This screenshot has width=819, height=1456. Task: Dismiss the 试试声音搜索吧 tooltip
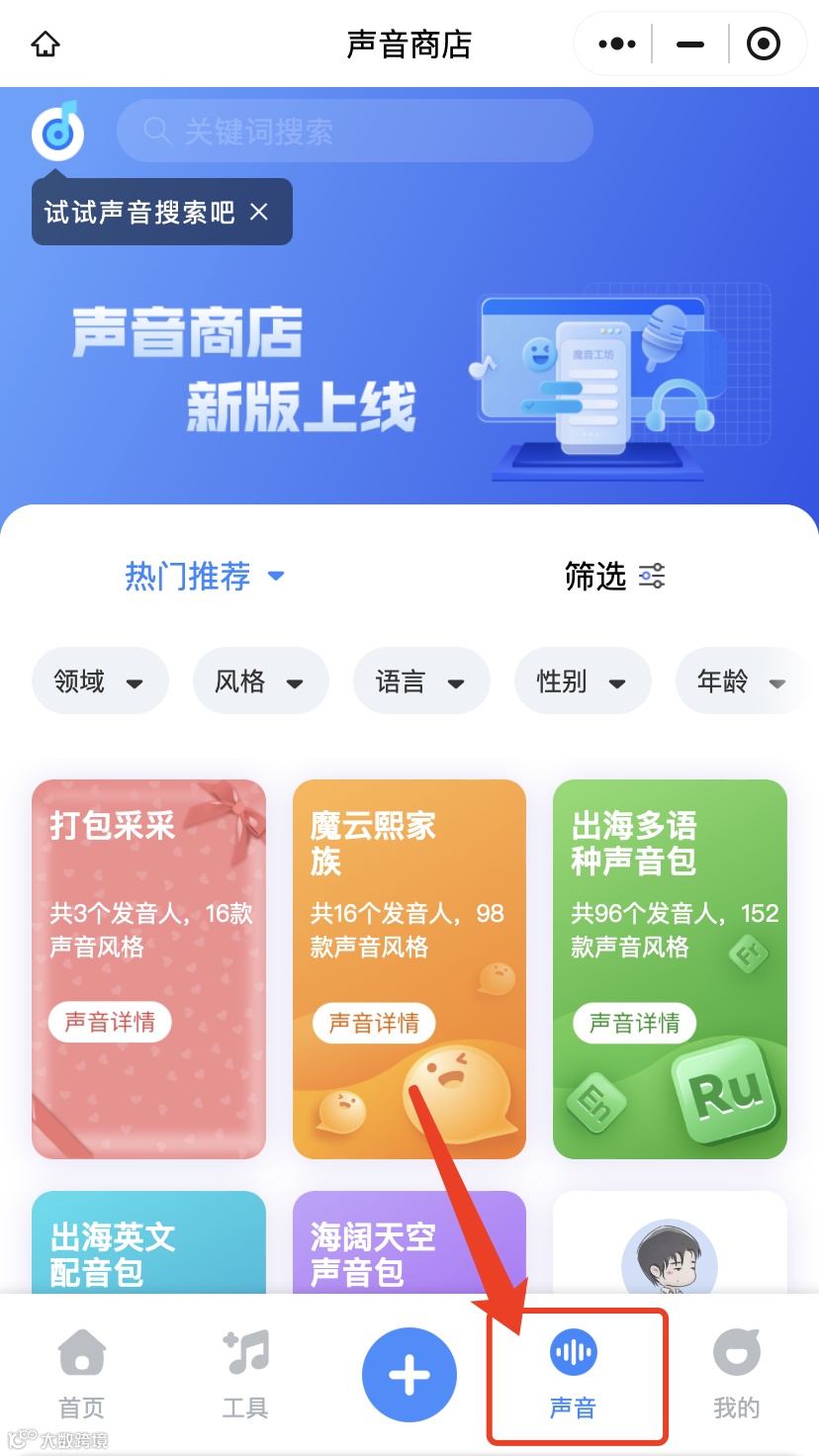[258, 211]
